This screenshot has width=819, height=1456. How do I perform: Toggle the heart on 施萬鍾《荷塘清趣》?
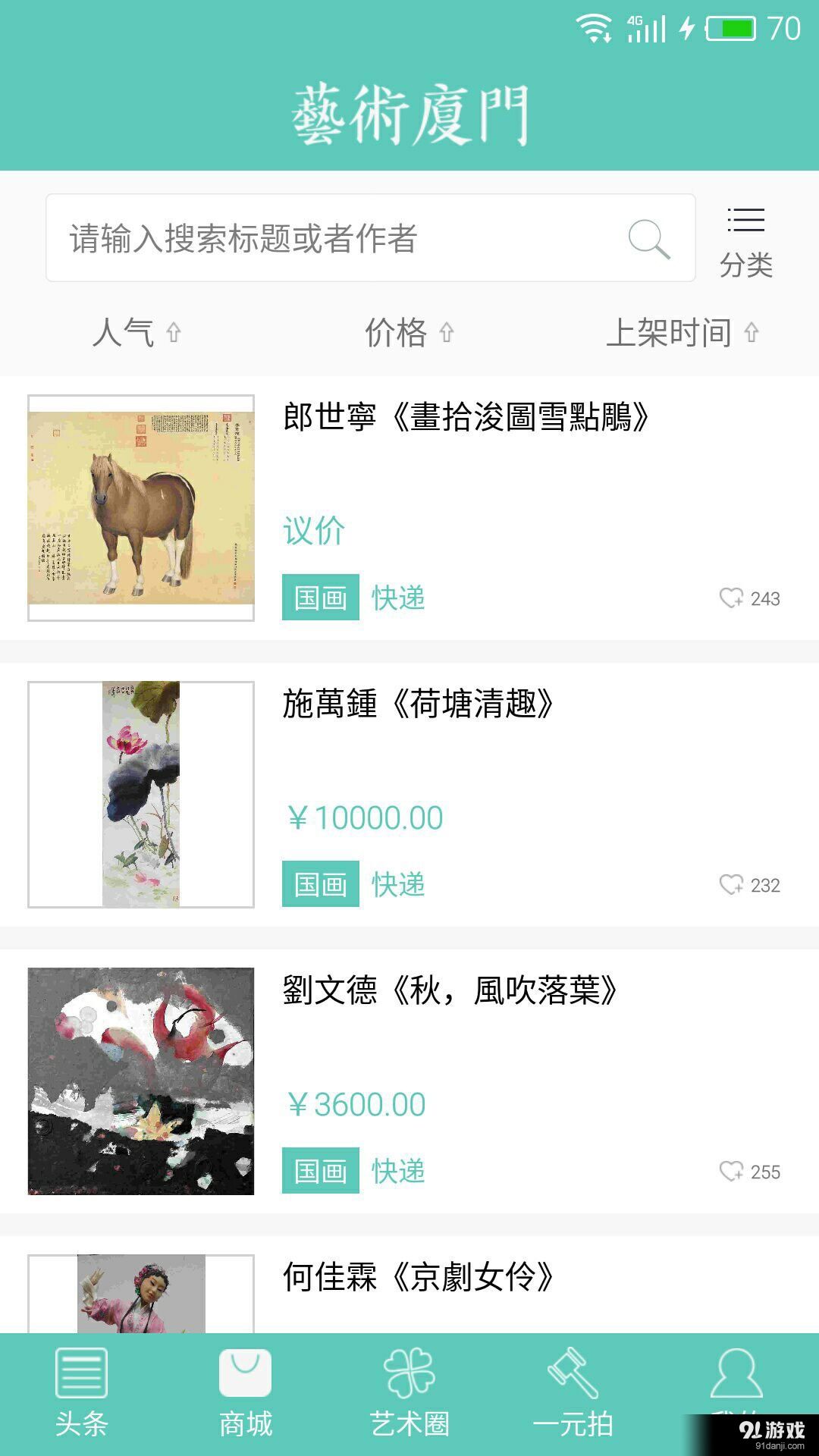pyautogui.click(x=731, y=884)
